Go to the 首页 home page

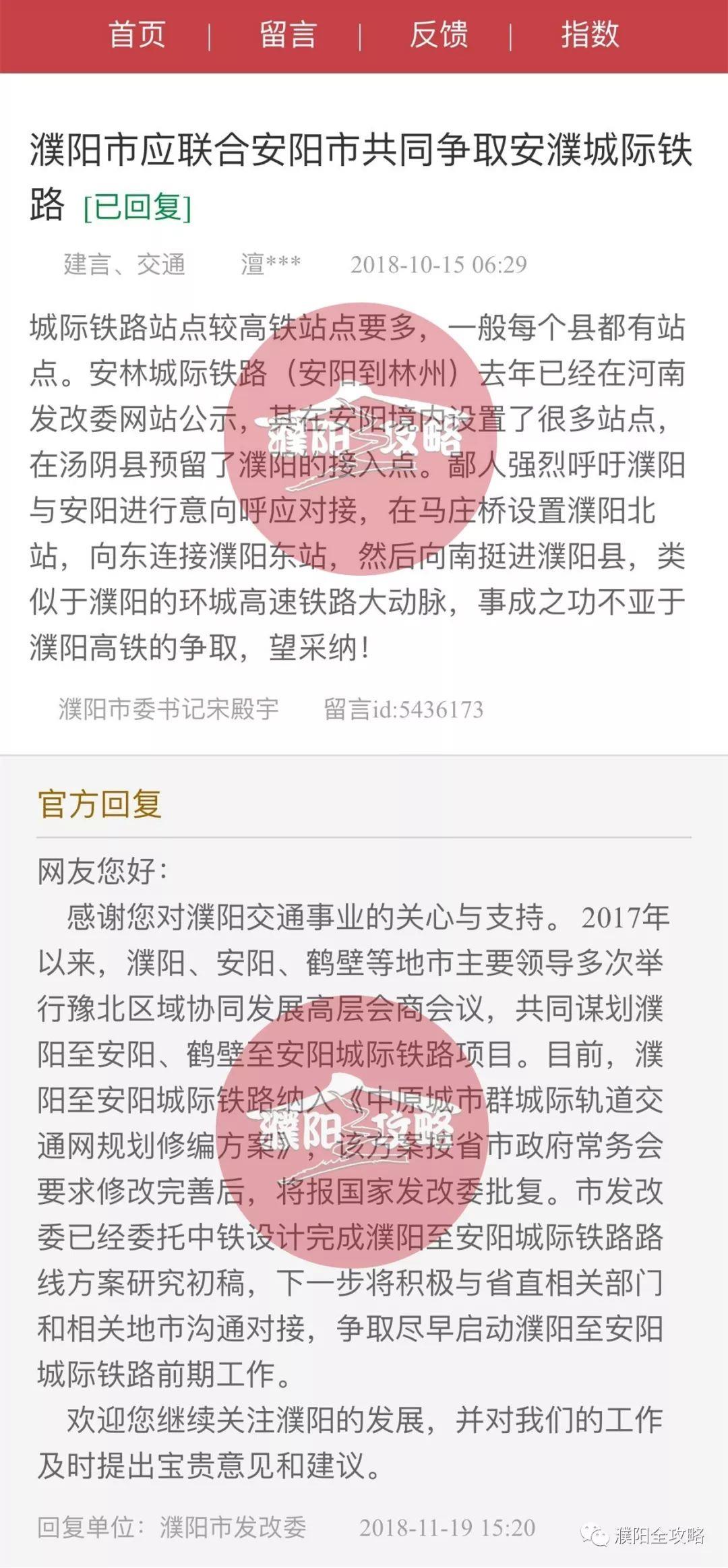(137, 35)
